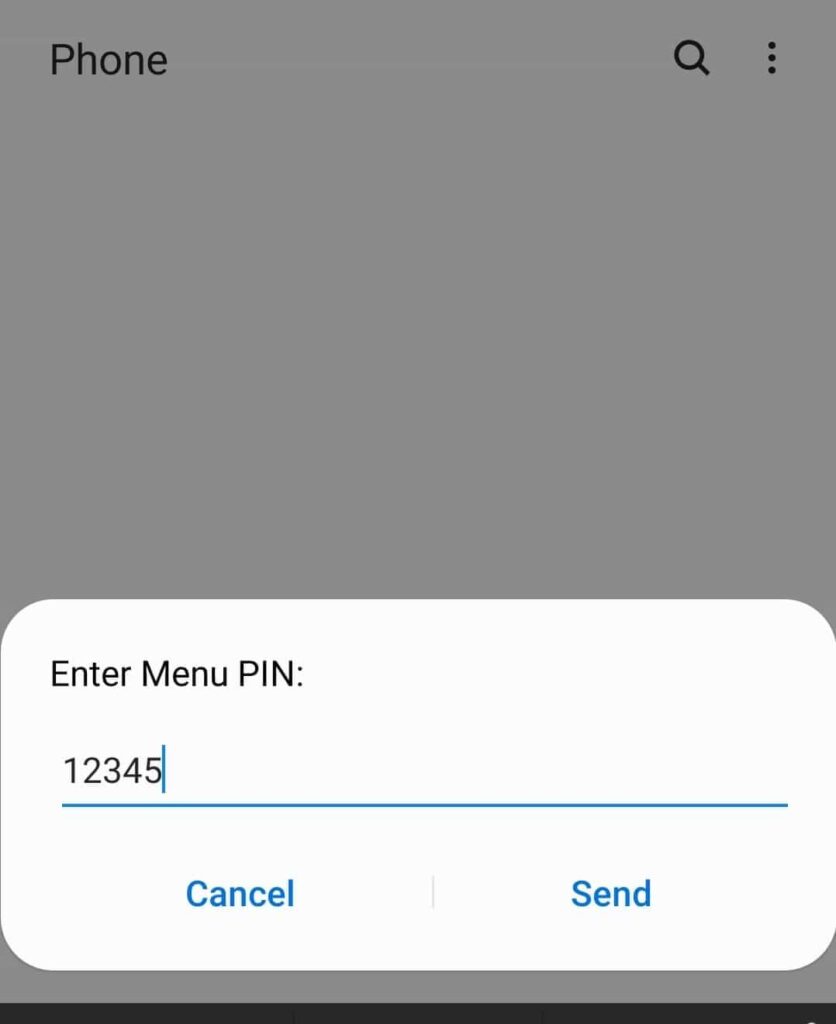Click the dimmed background above the dialog

pyautogui.click(x=418, y=350)
